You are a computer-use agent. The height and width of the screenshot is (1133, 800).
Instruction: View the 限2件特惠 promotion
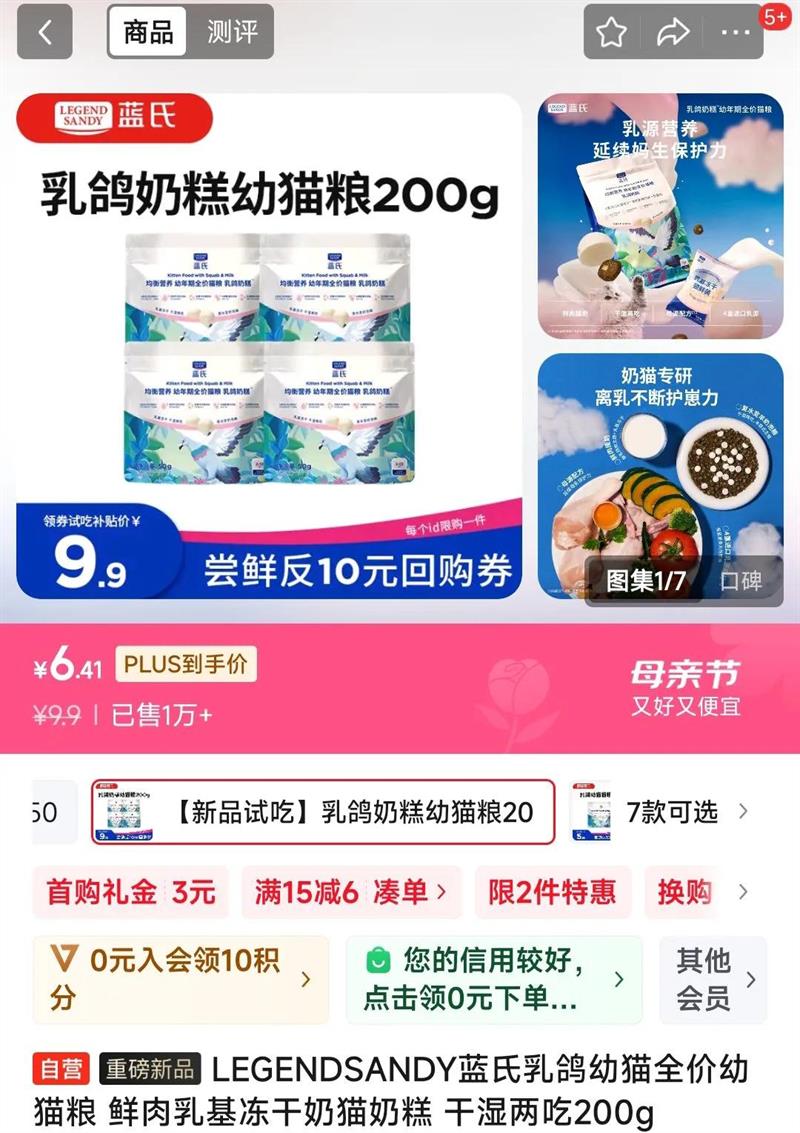pyautogui.click(x=552, y=892)
